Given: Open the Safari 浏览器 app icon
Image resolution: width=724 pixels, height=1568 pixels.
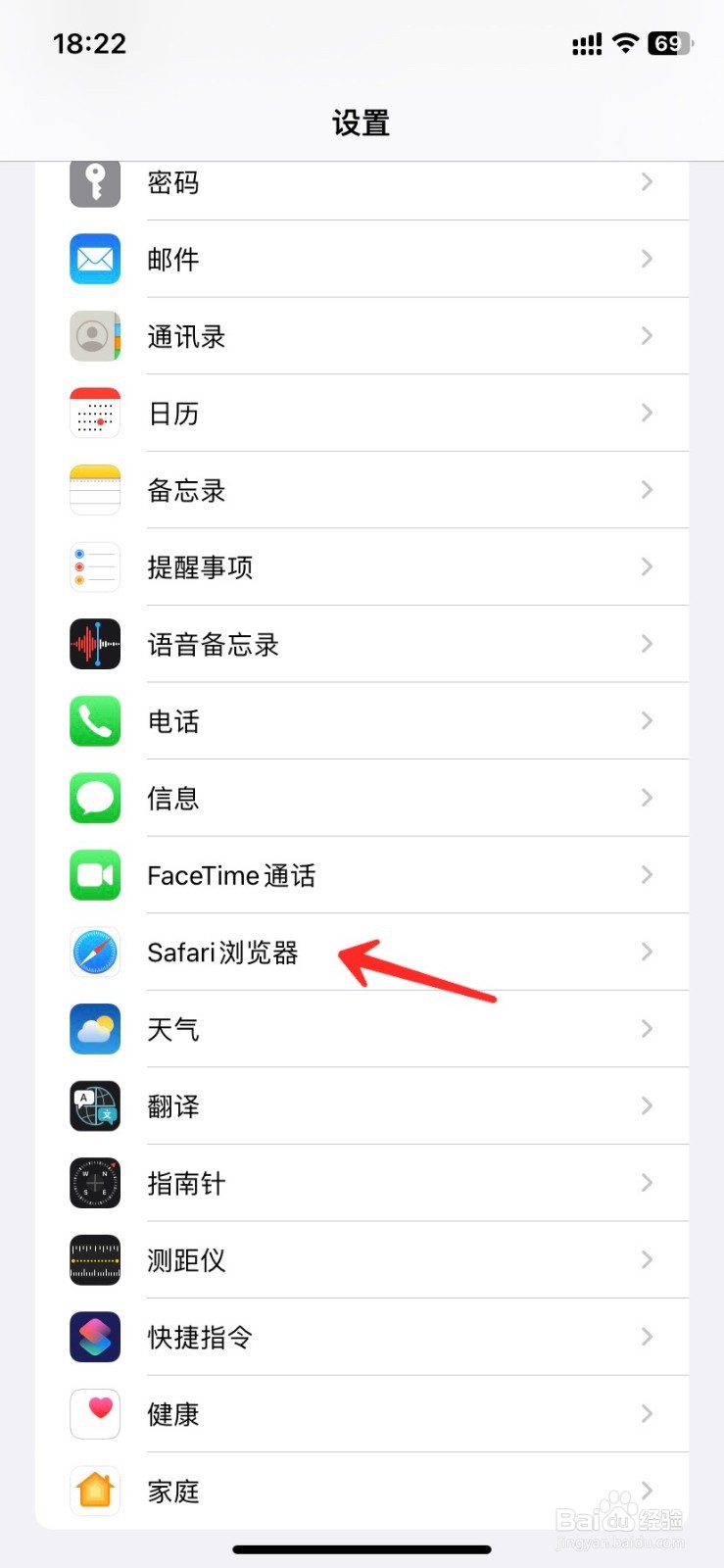Looking at the screenshot, I should (x=94, y=952).
